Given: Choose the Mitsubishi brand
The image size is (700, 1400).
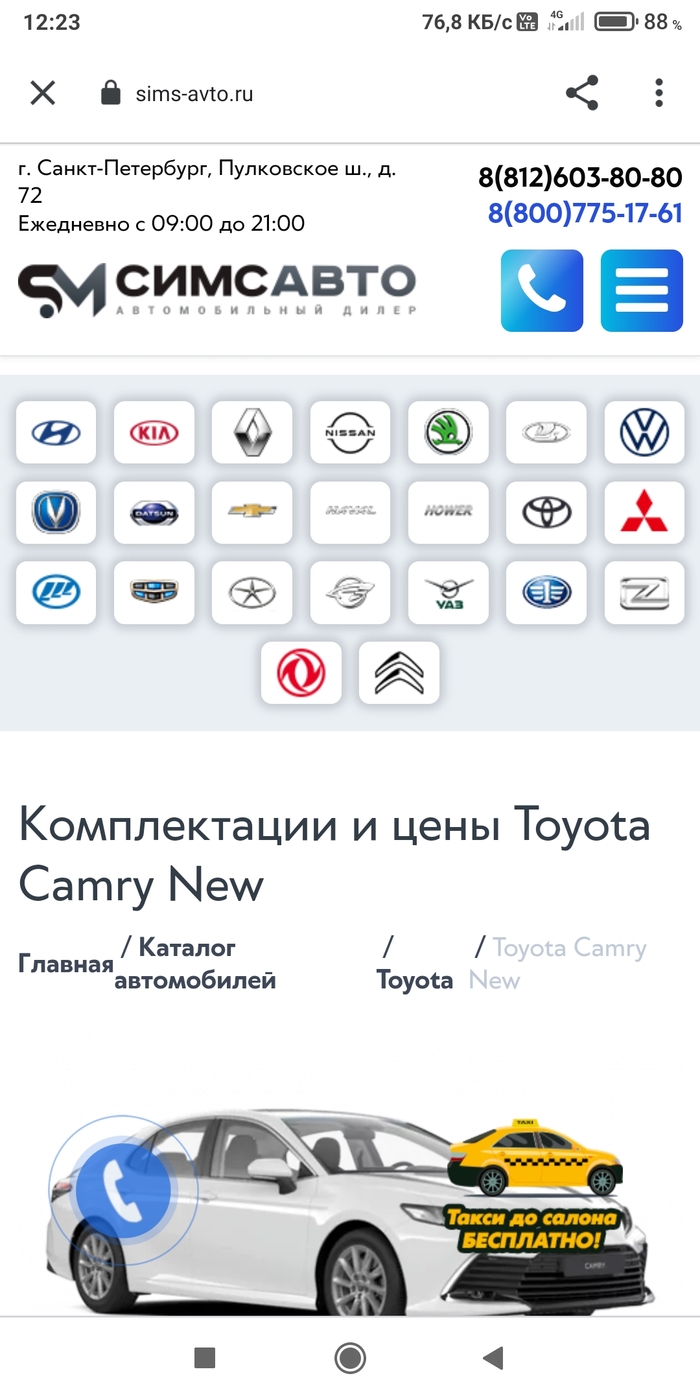Looking at the screenshot, I should click(644, 513).
